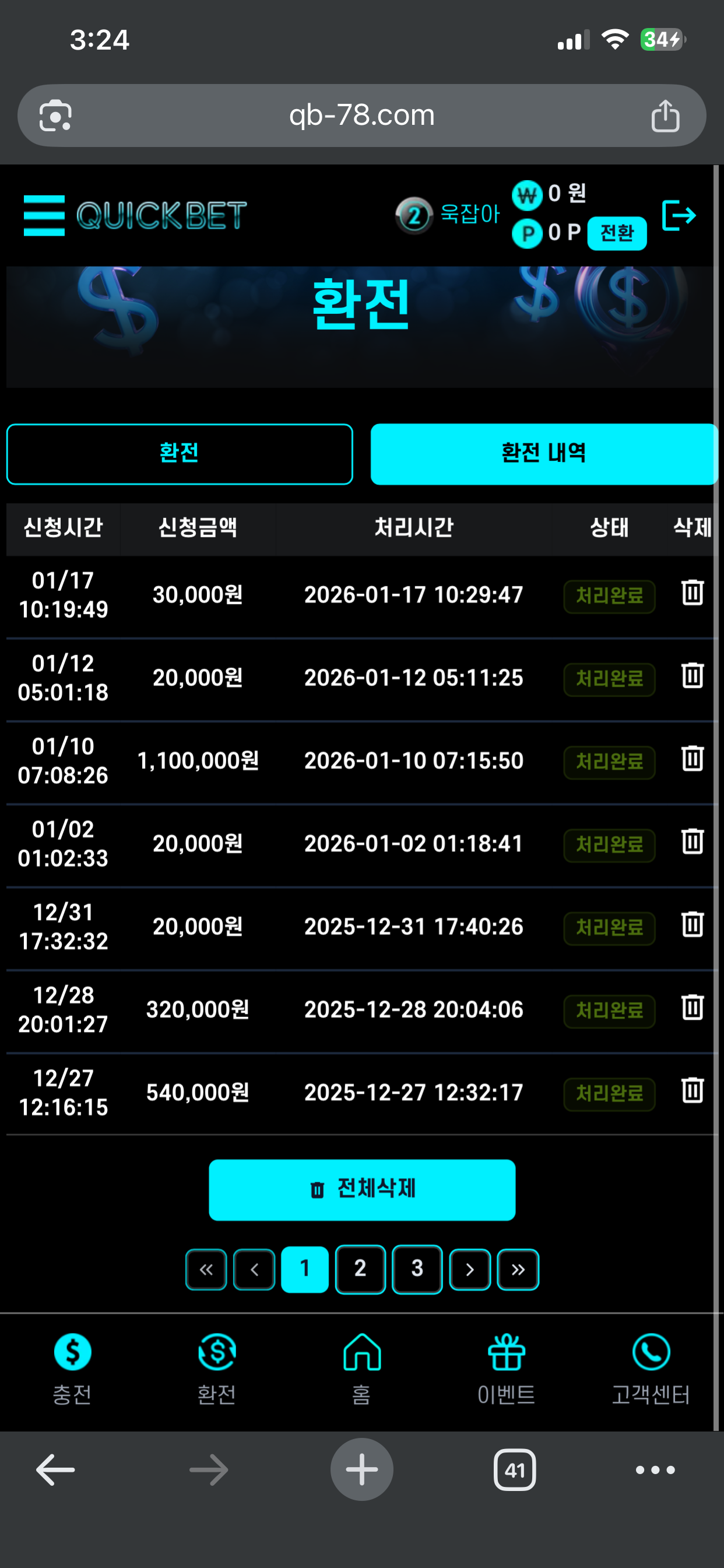This screenshot has width=724, height=1568.
Task: Jump to the next page arrow
Action: pos(470,1269)
